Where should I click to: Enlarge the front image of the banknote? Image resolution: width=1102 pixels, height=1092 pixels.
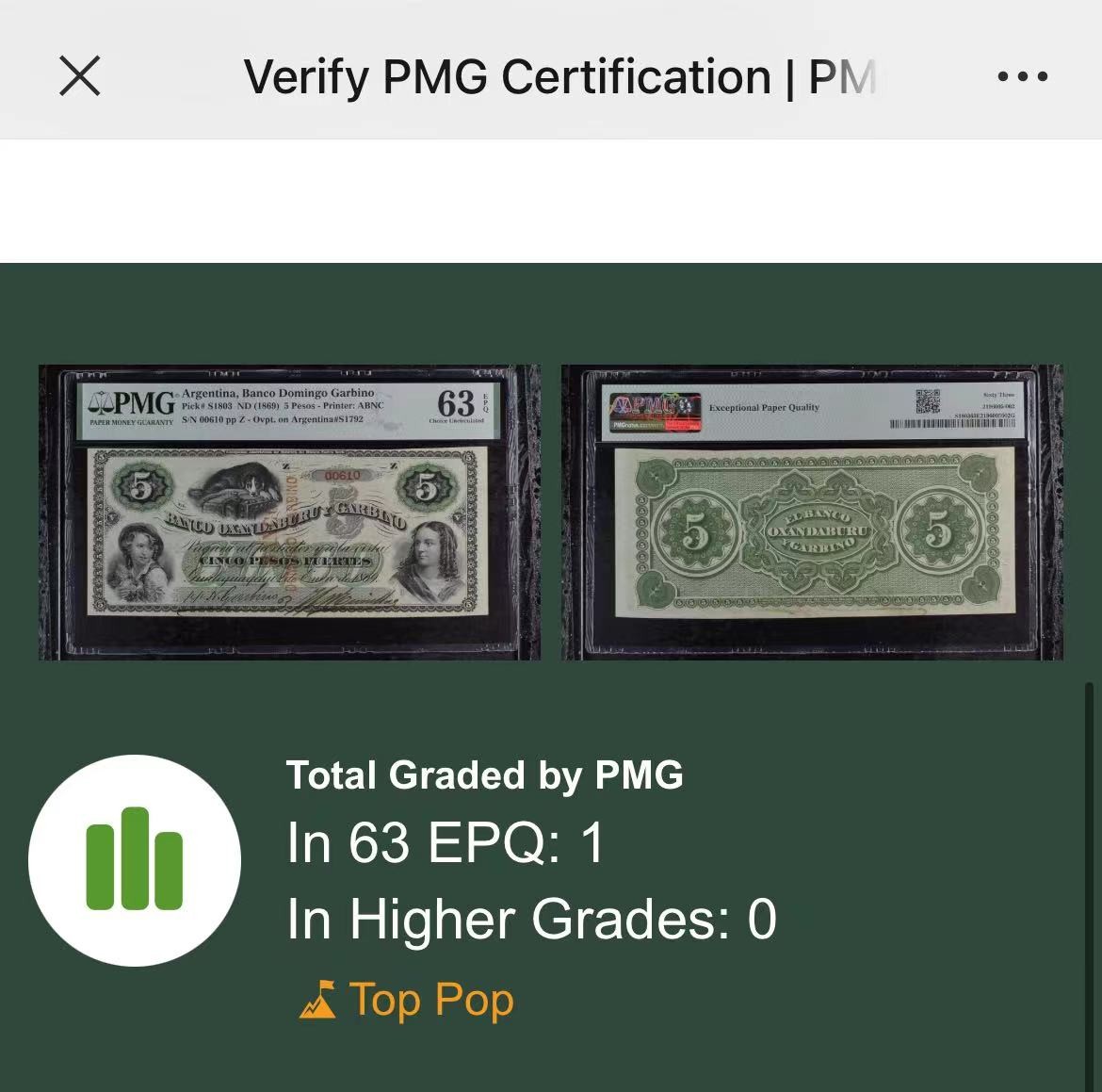tap(289, 513)
